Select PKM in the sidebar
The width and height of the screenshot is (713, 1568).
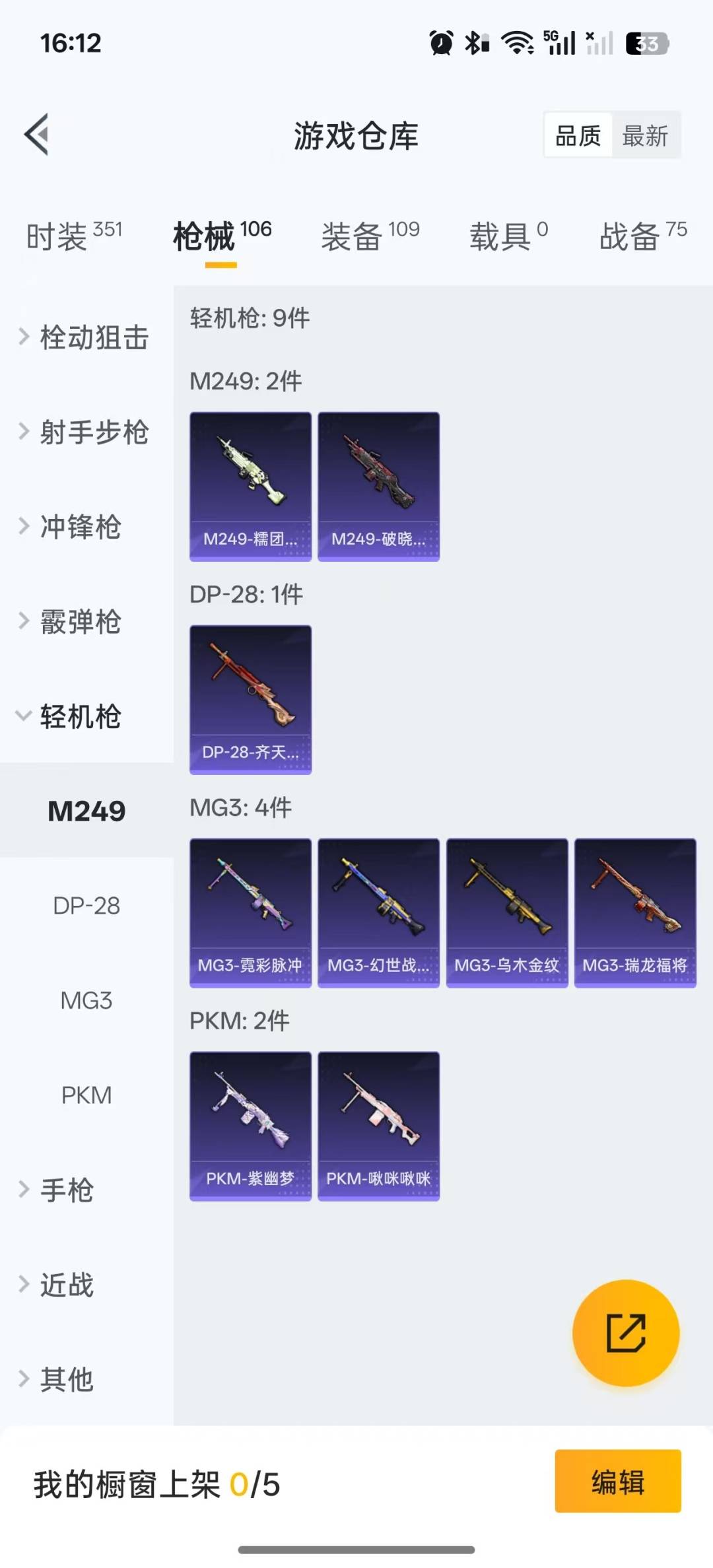[86, 1095]
